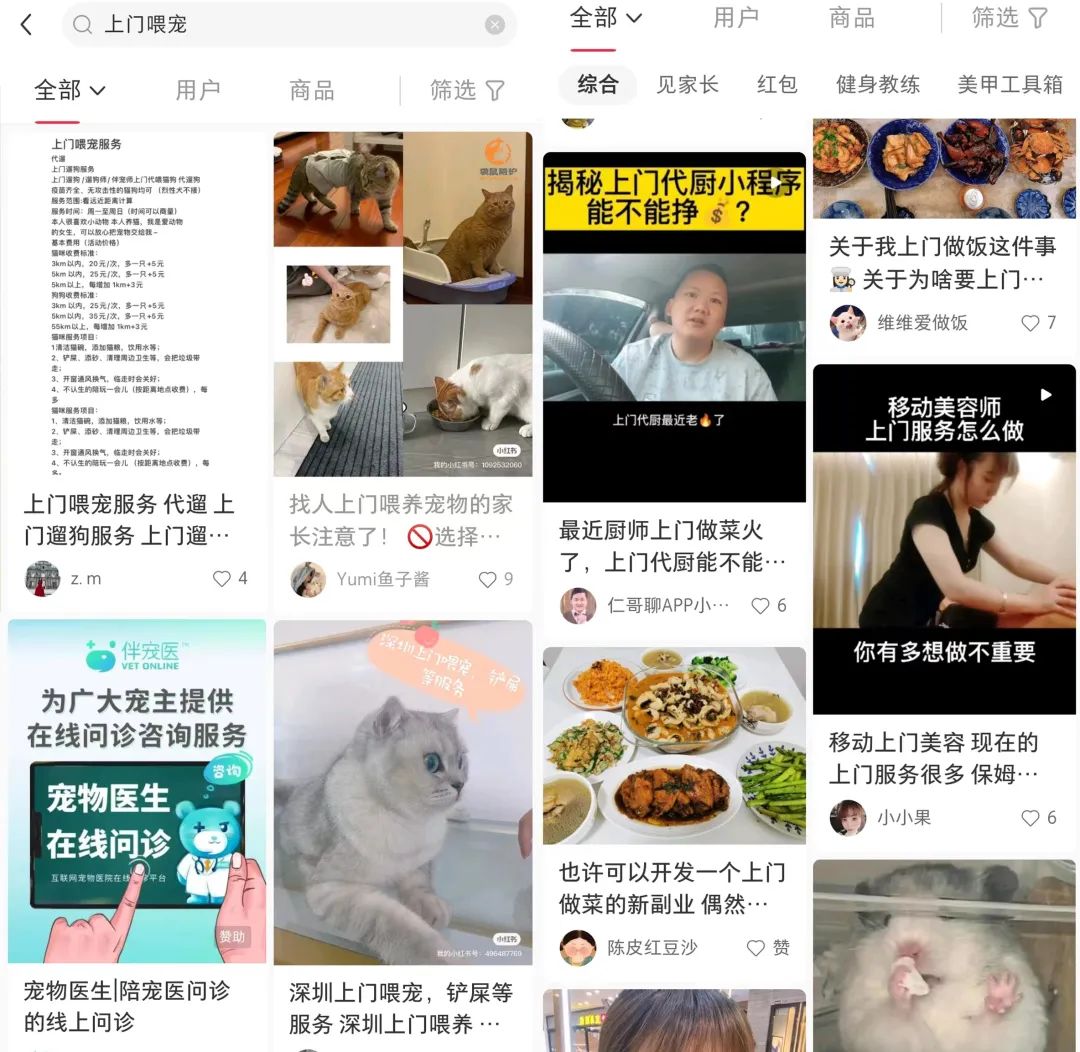Select the 综合 chip
Image resolution: width=1080 pixels, height=1052 pixels.
[597, 85]
